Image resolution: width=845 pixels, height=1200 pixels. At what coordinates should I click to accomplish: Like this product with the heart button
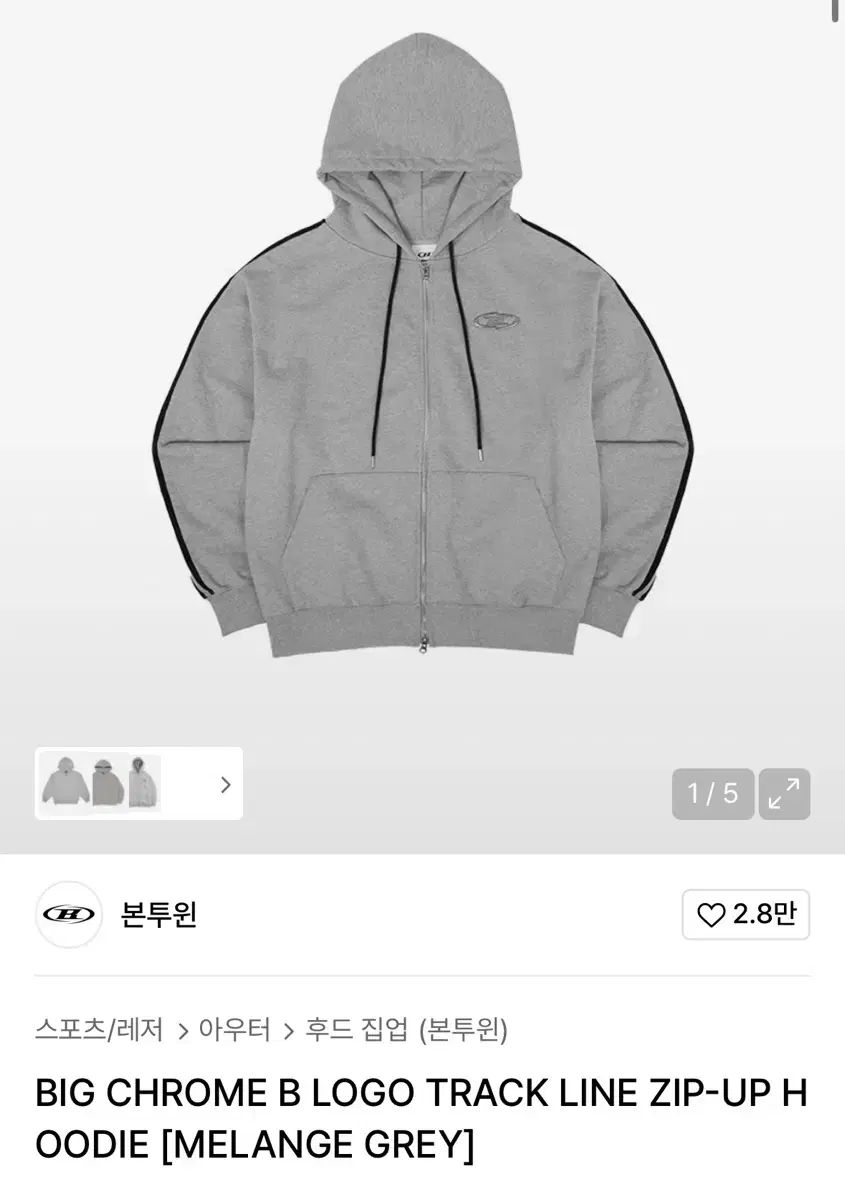coord(746,914)
